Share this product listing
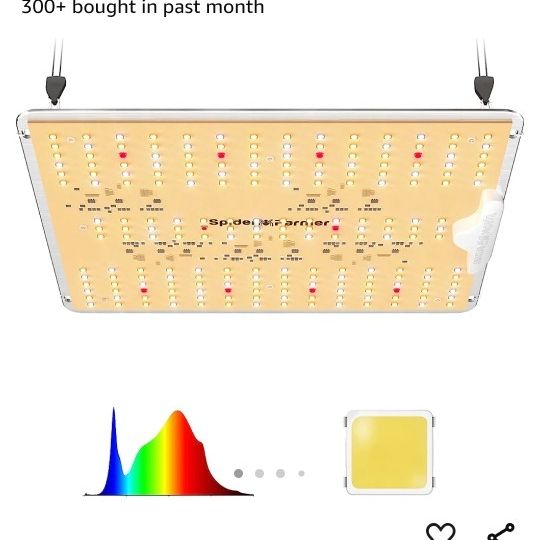The image size is (540, 540). (x=501, y=532)
